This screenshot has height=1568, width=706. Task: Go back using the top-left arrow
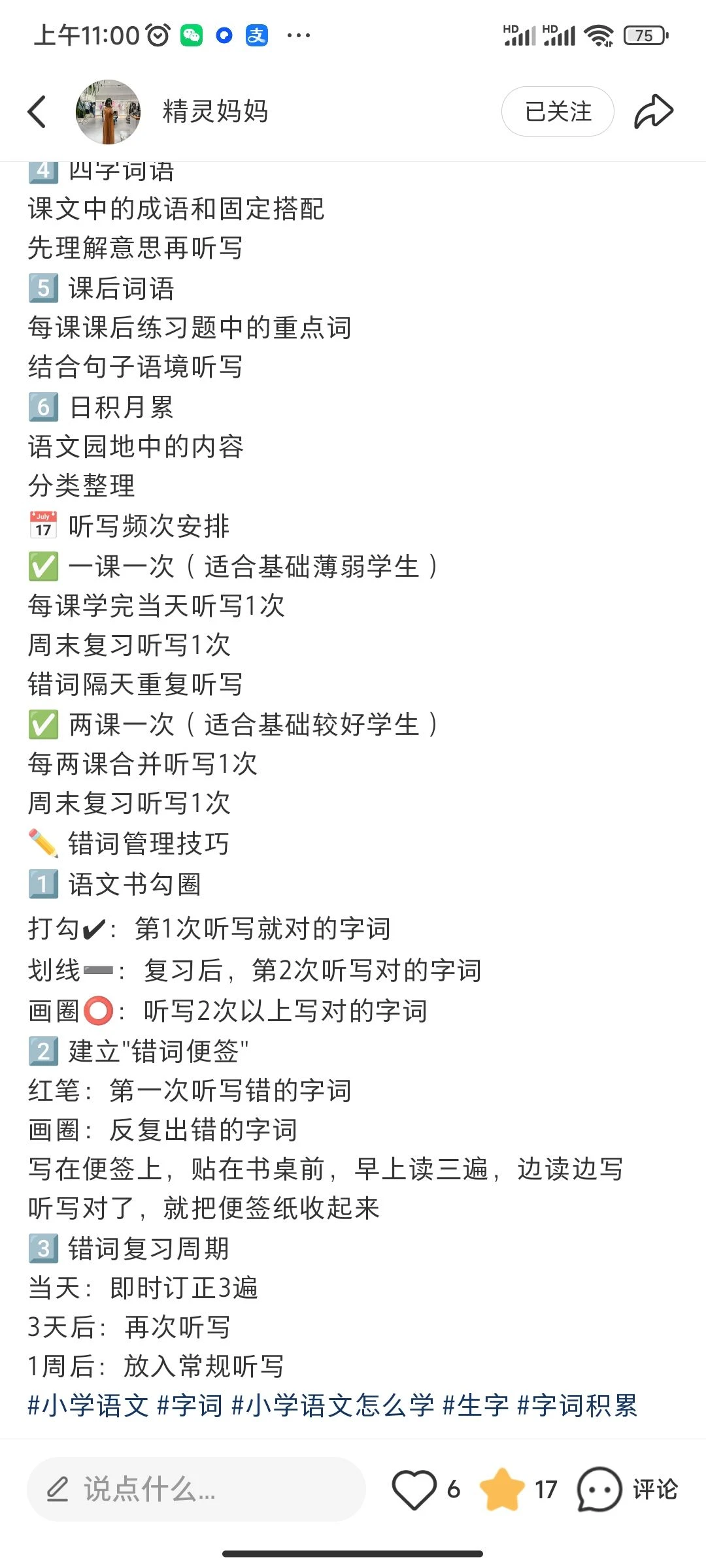(37, 112)
